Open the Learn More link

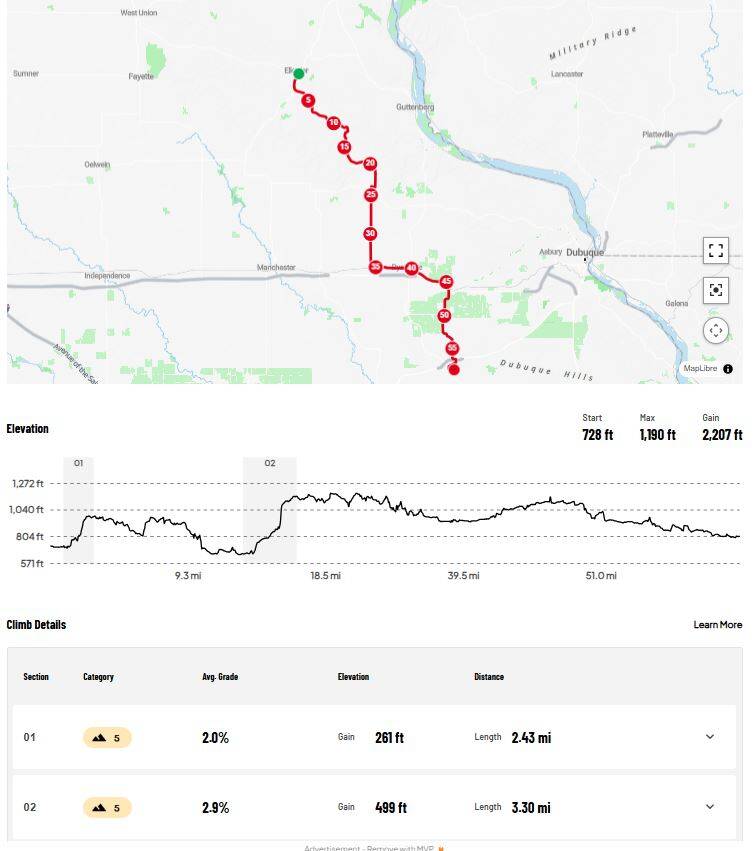coord(717,625)
